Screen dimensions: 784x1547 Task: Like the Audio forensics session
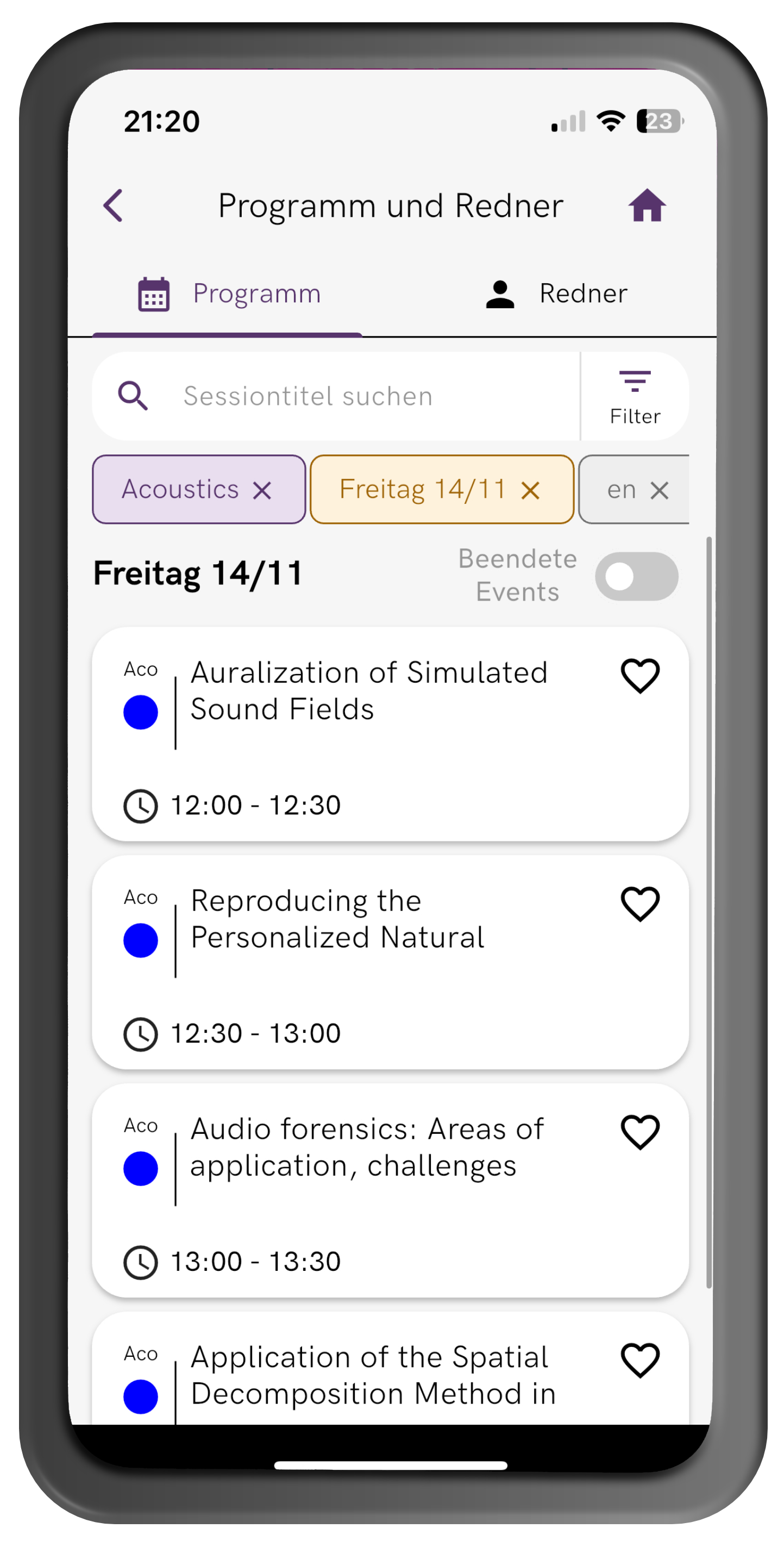640,1131
